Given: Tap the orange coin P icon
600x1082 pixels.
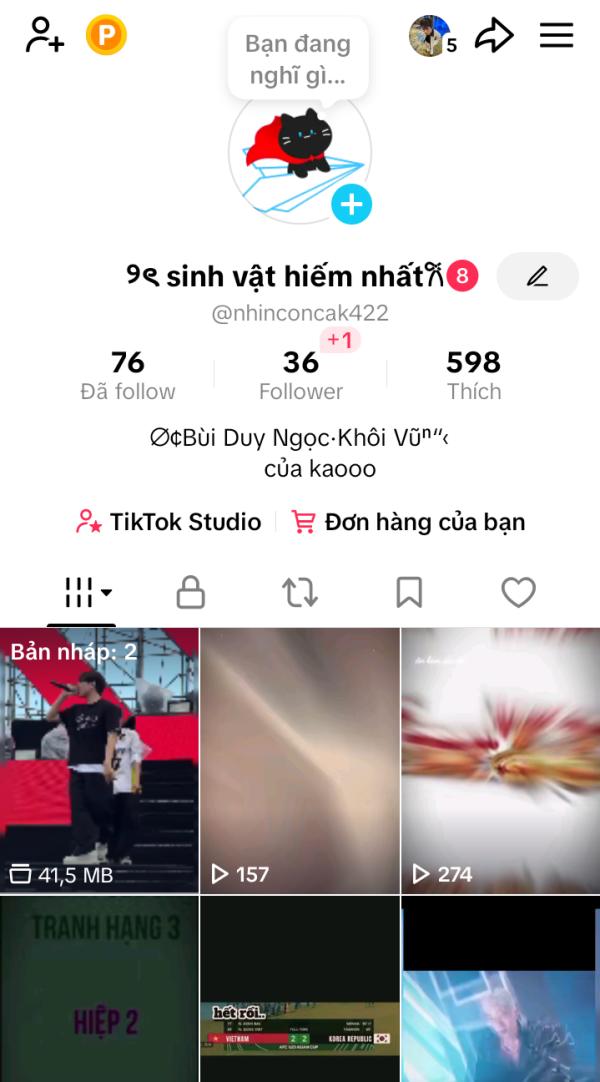Looking at the screenshot, I should 106,36.
